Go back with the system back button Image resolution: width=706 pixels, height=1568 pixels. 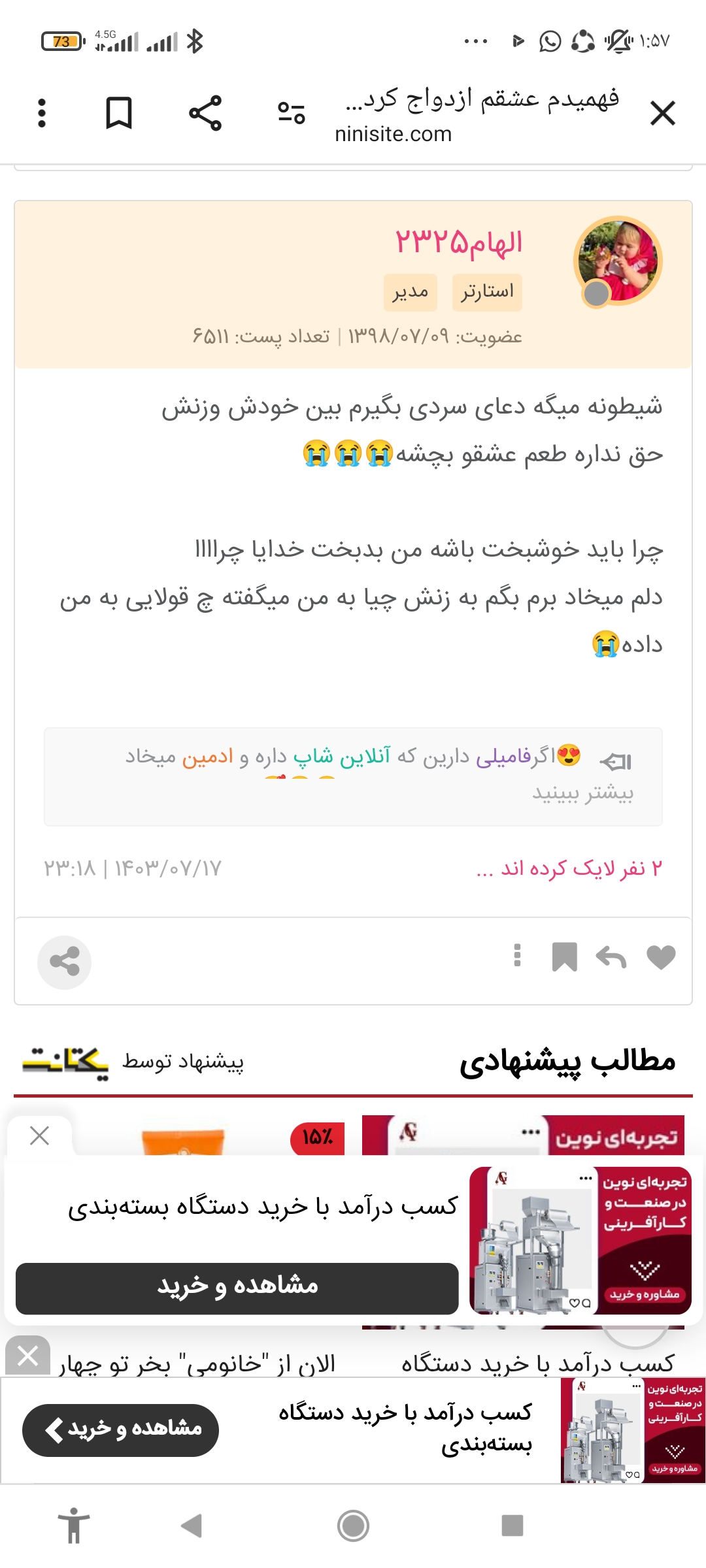pos(192,1526)
